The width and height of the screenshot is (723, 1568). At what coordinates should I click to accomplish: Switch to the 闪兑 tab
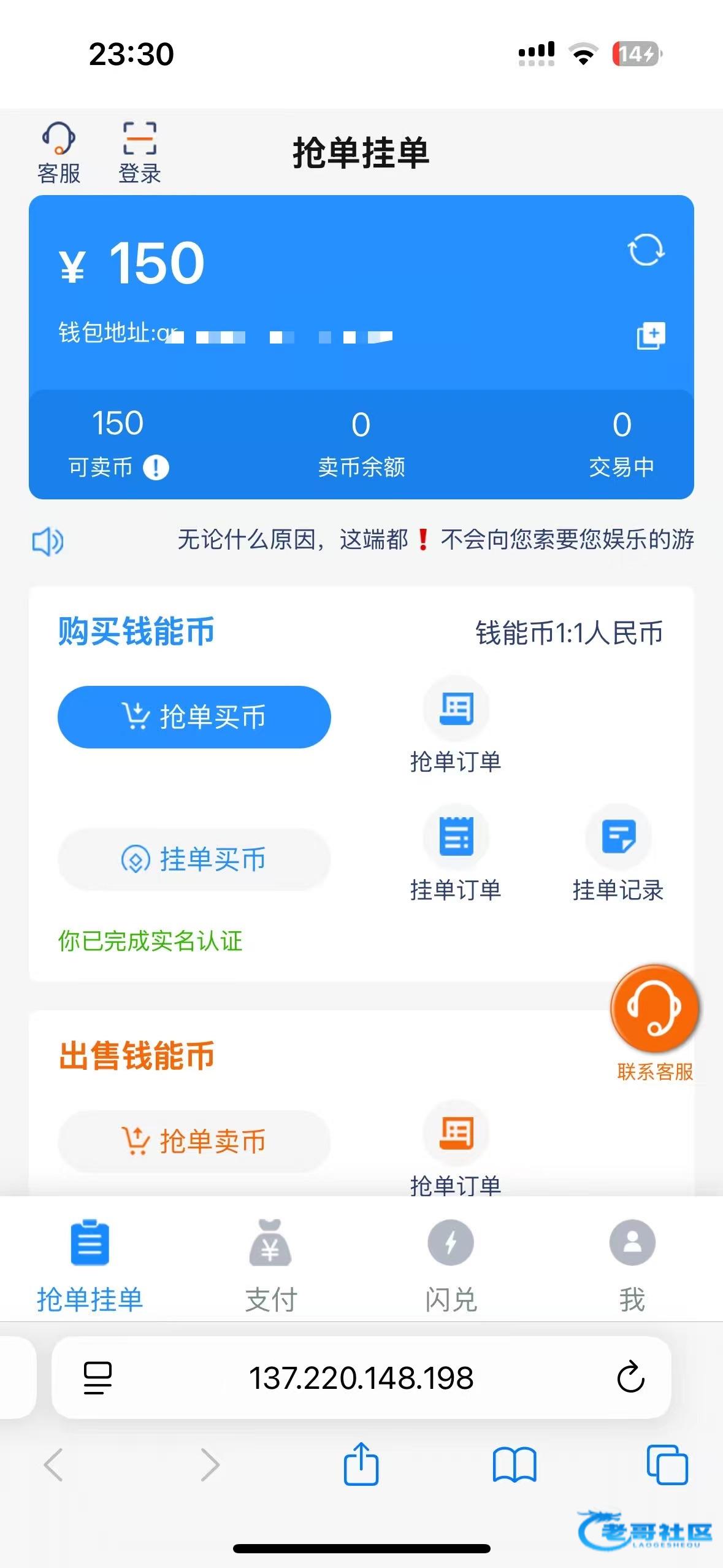click(x=451, y=1265)
